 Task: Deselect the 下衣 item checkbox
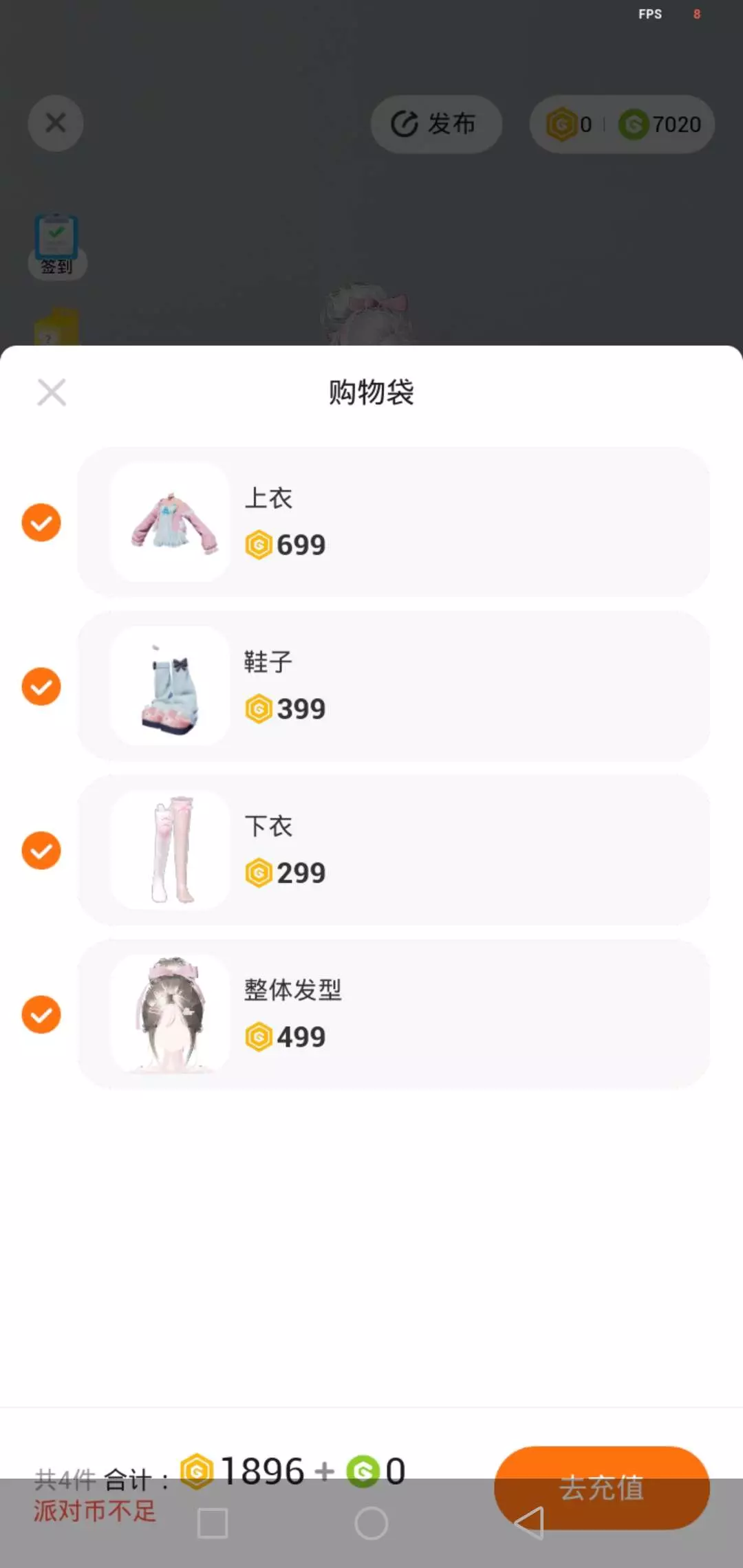coord(41,850)
